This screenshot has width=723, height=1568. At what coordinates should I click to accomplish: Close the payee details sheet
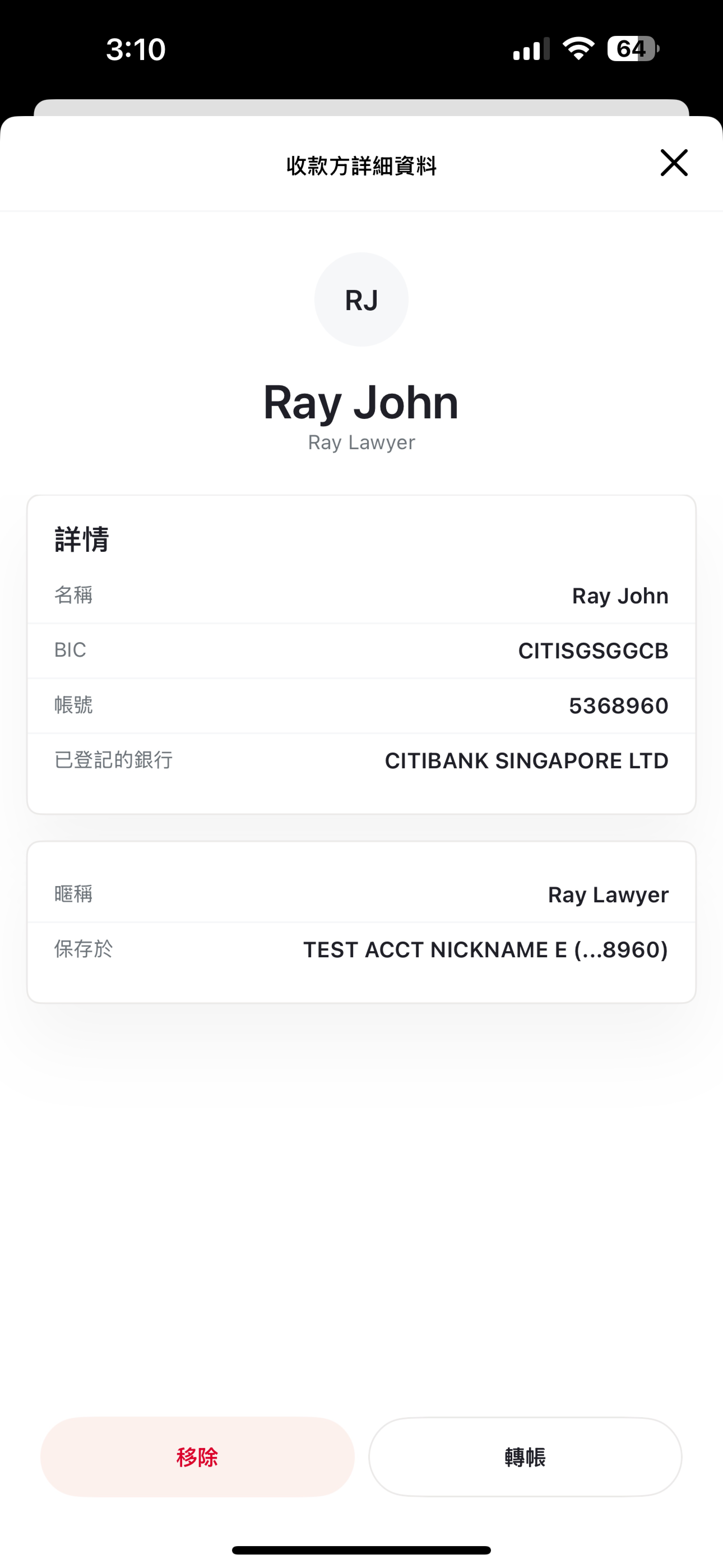click(x=674, y=163)
